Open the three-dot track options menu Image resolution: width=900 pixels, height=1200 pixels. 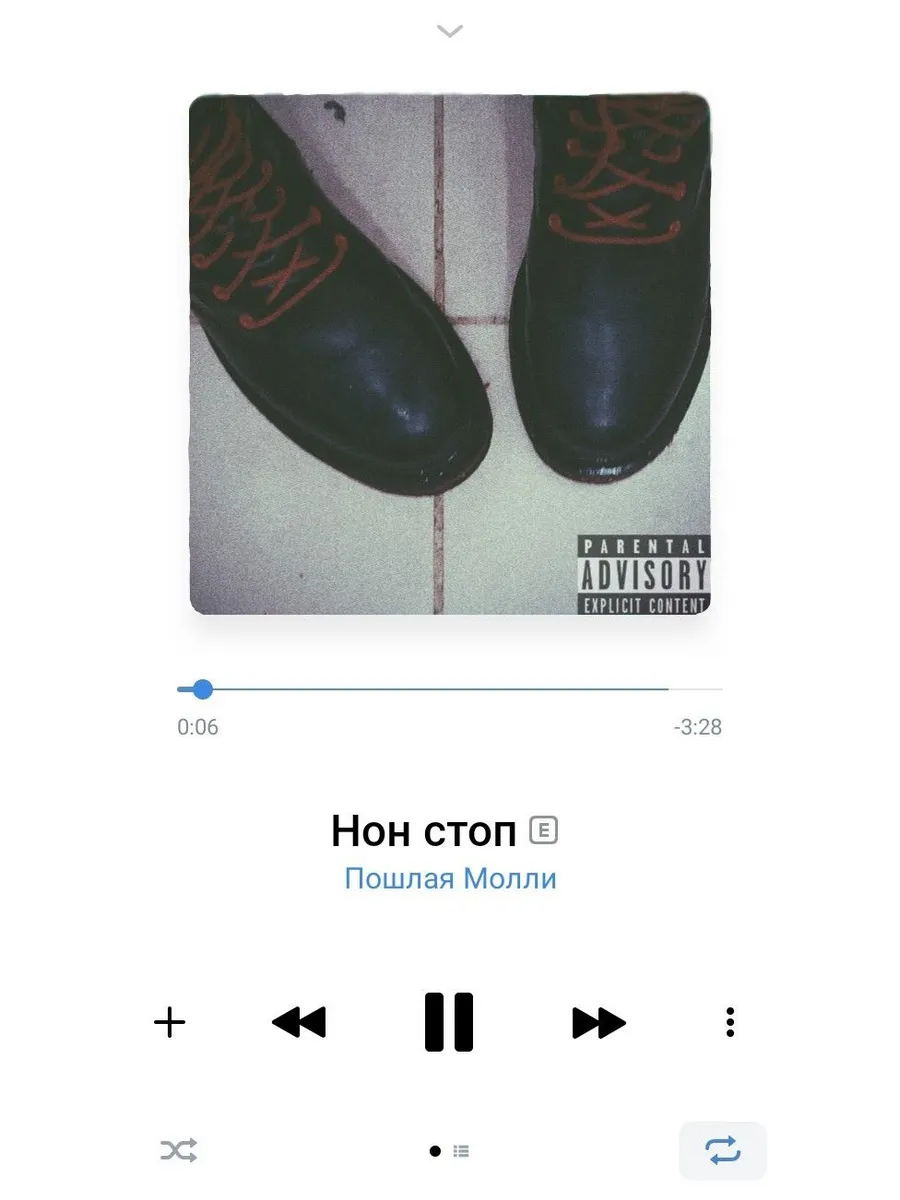(730, 1022)
